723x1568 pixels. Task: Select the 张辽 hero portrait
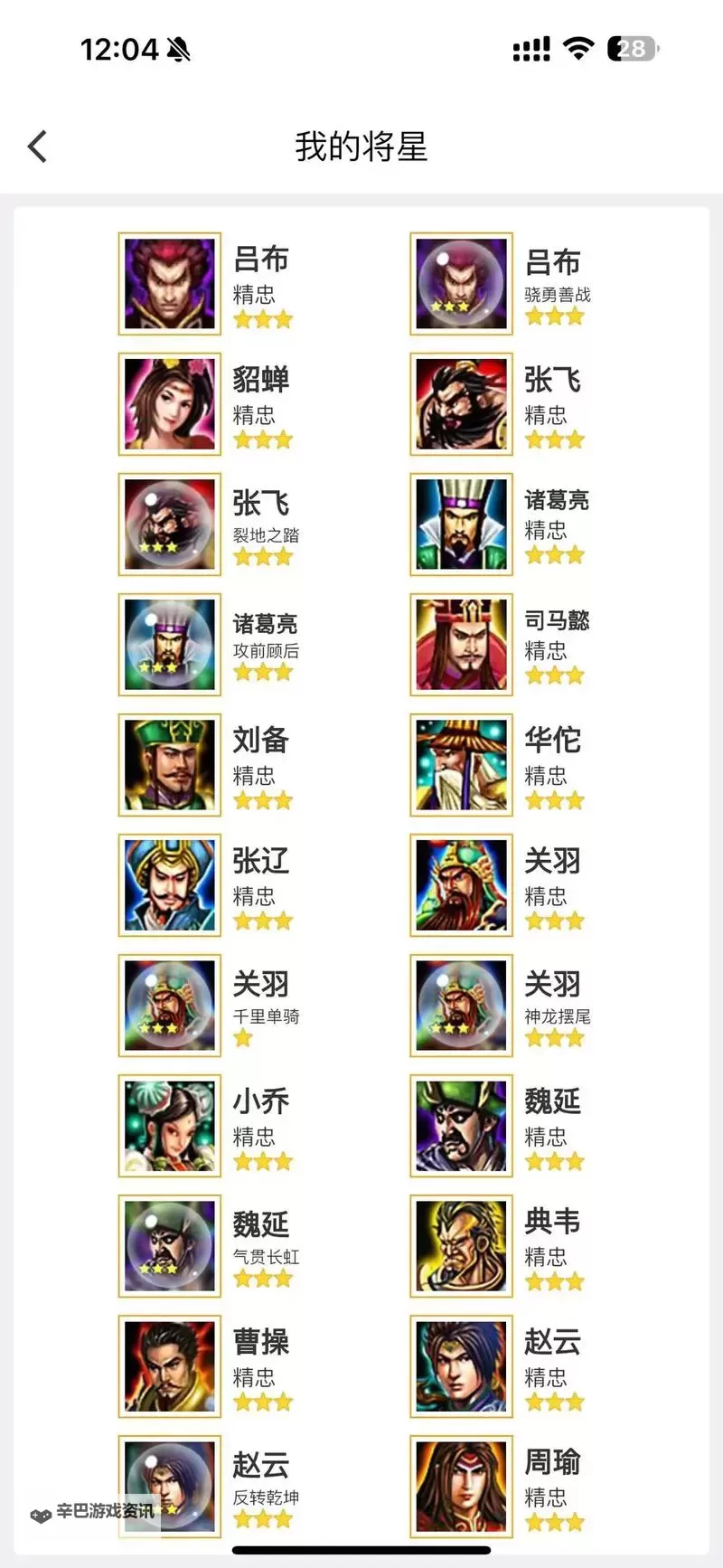coord(168,884)
